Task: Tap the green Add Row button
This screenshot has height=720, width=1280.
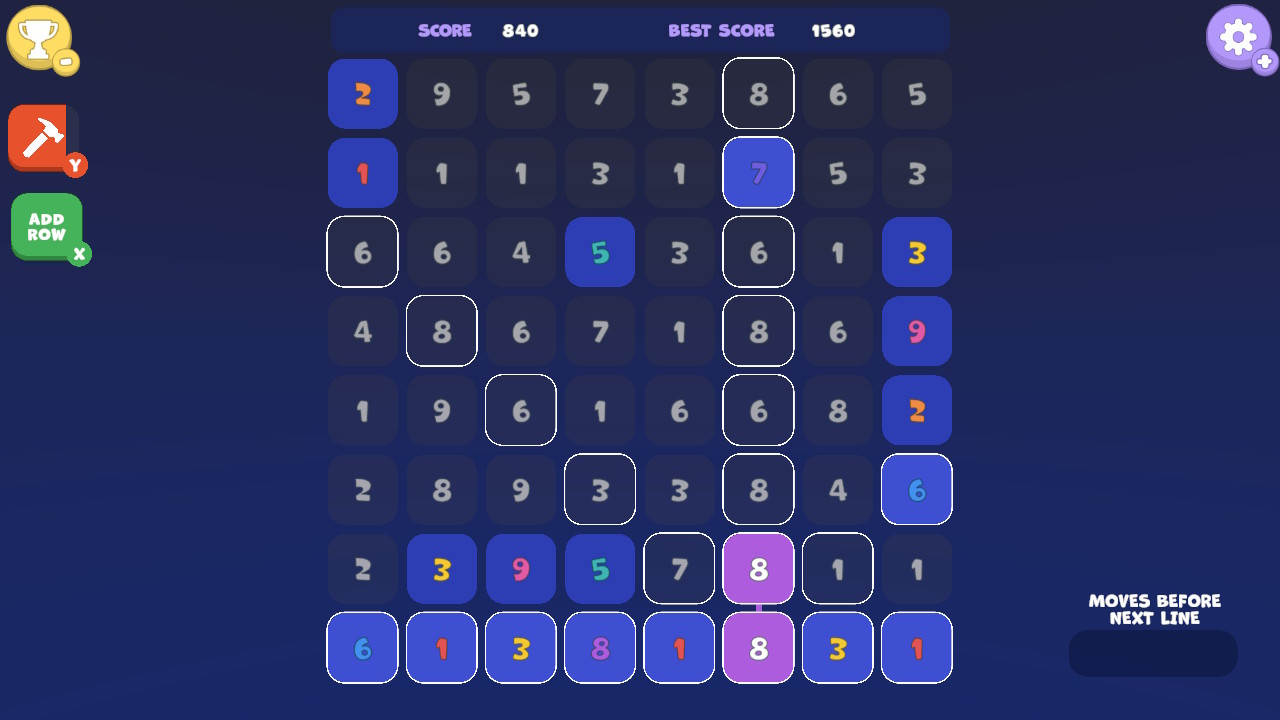Action: pos(47,226)
